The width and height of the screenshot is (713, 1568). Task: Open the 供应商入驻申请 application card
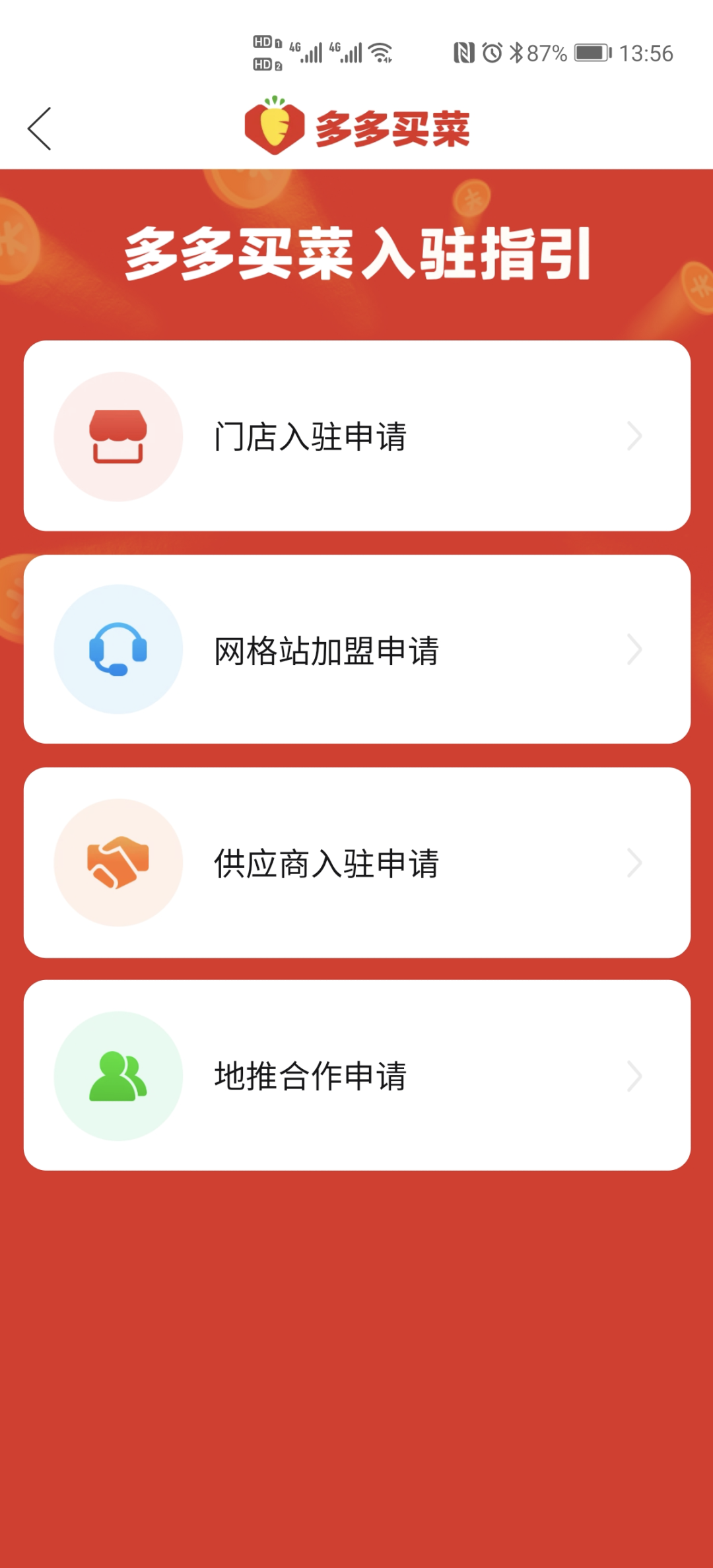pyautogui.click(x=356, y=863)
